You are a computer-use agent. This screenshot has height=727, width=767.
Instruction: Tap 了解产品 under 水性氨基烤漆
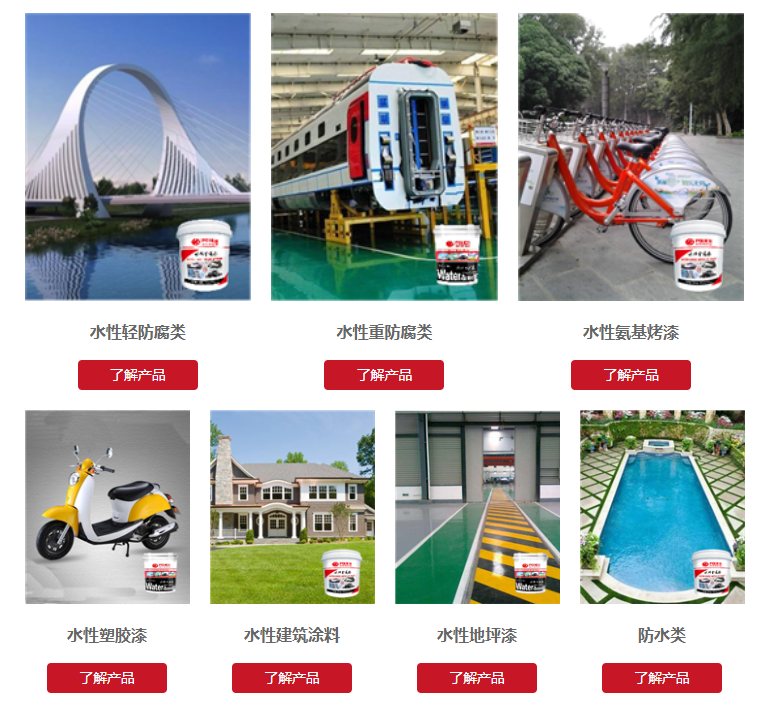[630, 375]
